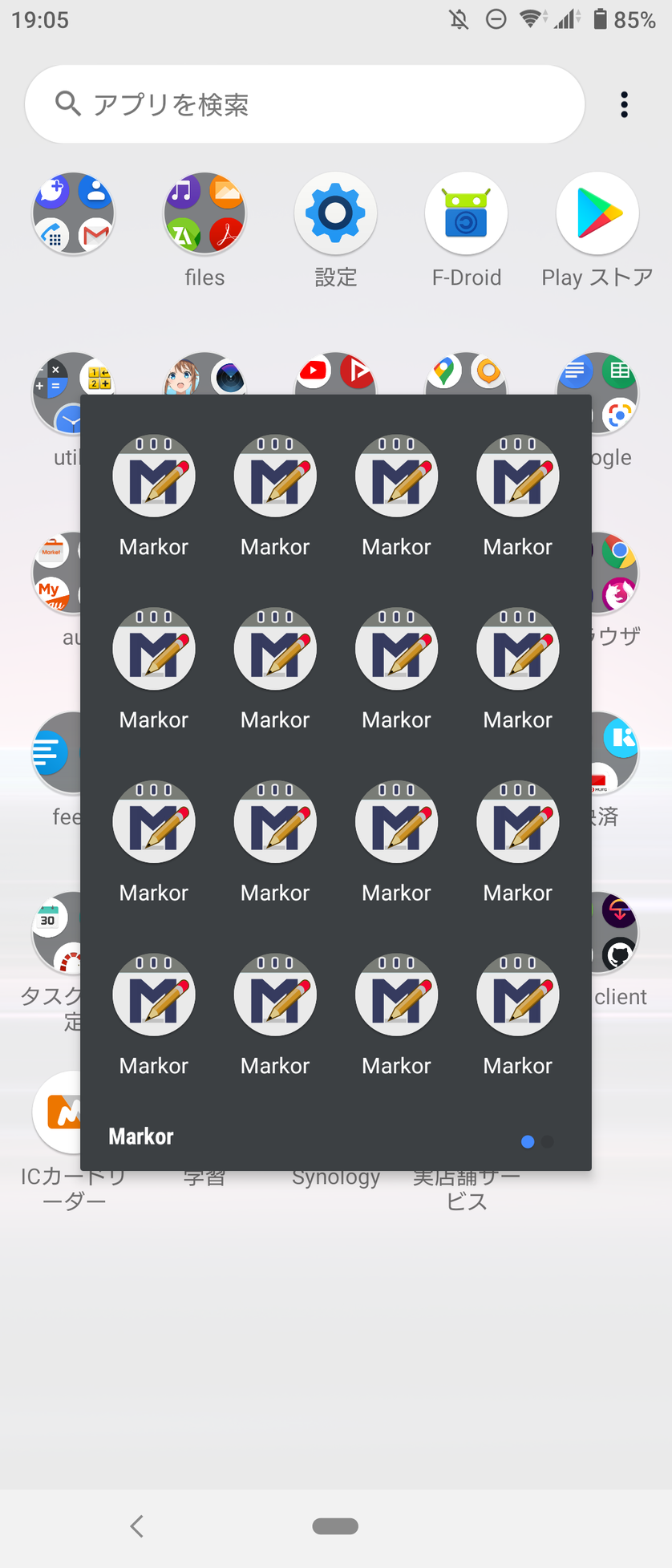Tap the home pill button
Image resolution: width=672 pixels, height=1568 pixels.
pyautogui.click(x=335, y=1525)
